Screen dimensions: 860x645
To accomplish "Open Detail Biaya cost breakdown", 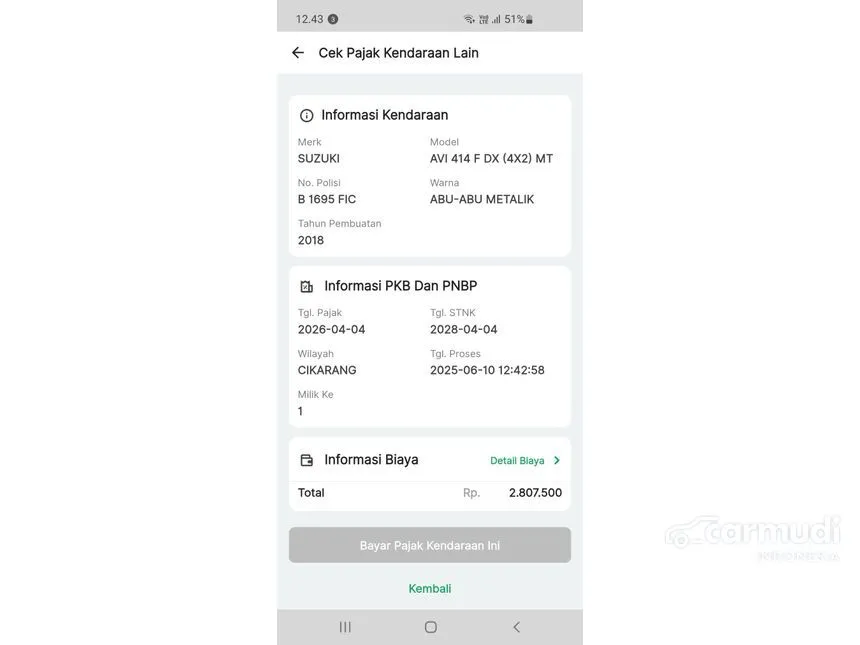I will 525,461.
